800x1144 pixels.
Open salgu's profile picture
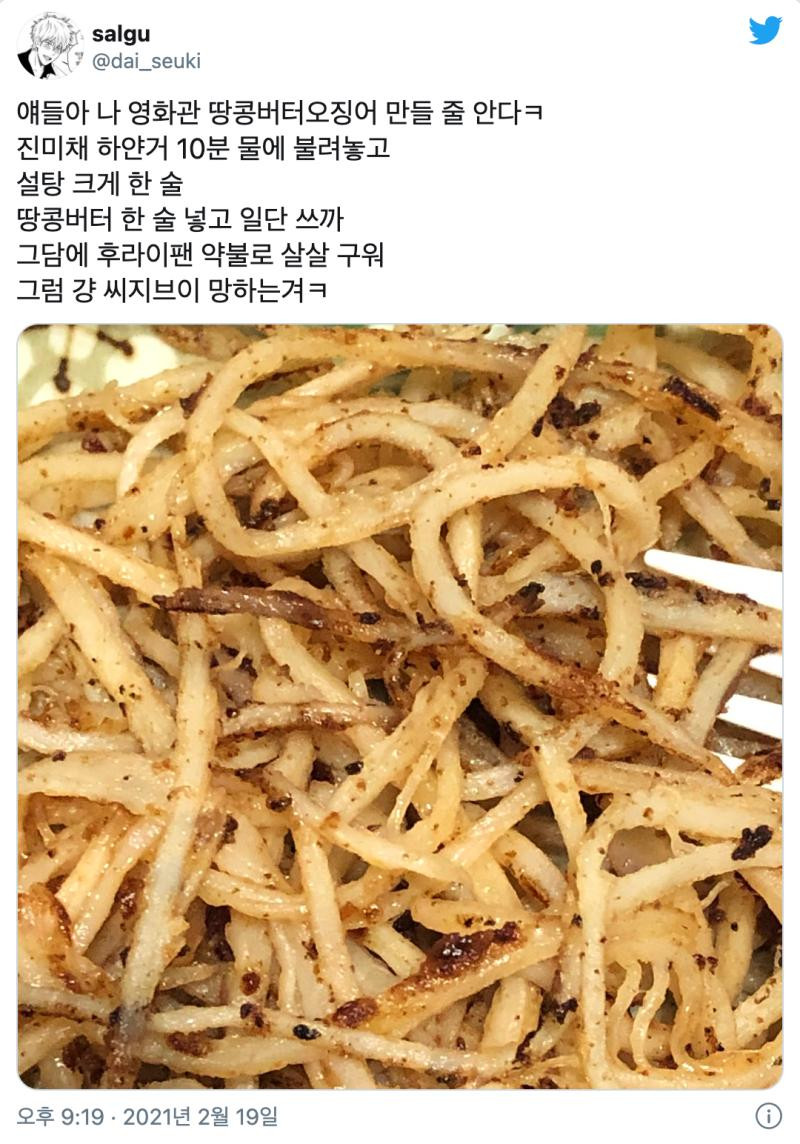(49, 46)
